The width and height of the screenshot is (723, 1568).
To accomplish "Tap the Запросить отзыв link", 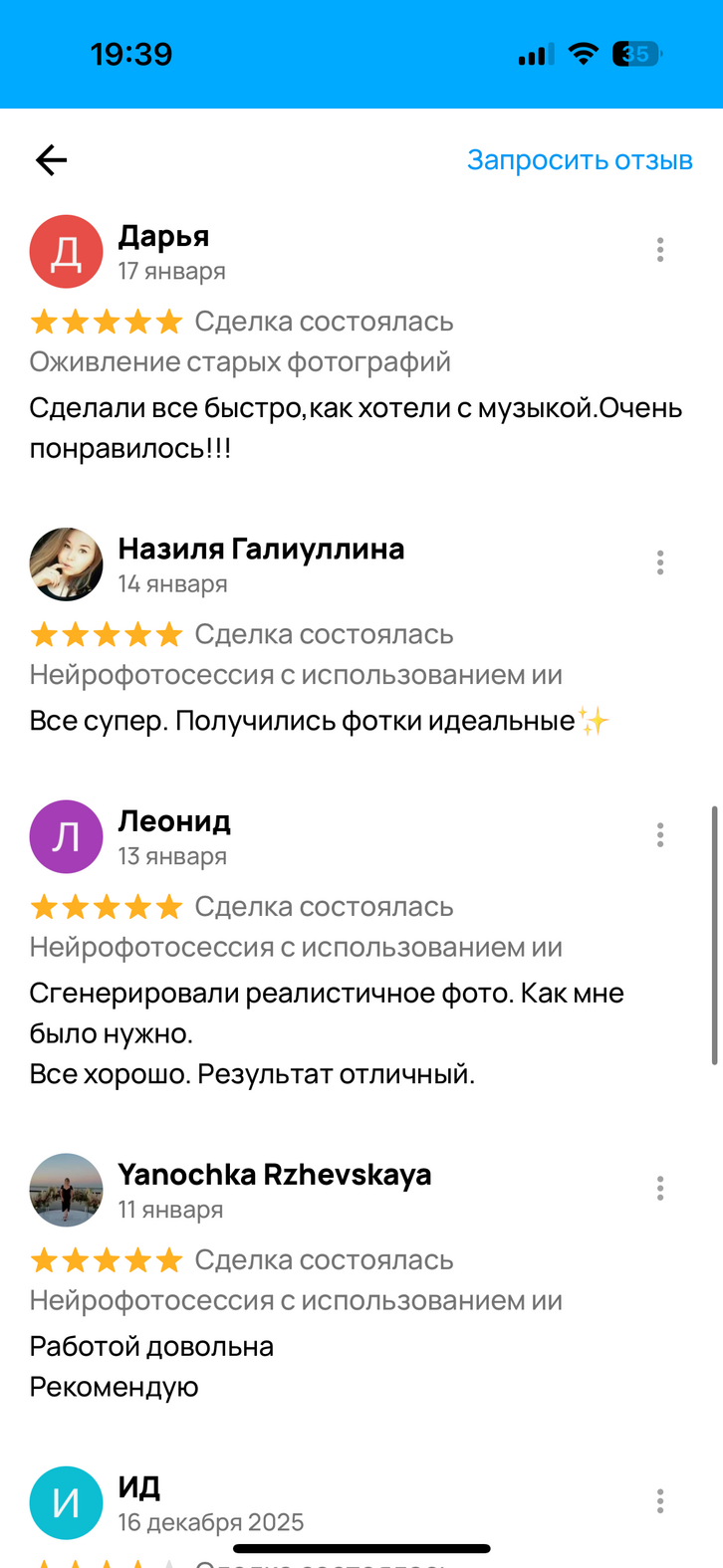I will (x=580, y=160).
